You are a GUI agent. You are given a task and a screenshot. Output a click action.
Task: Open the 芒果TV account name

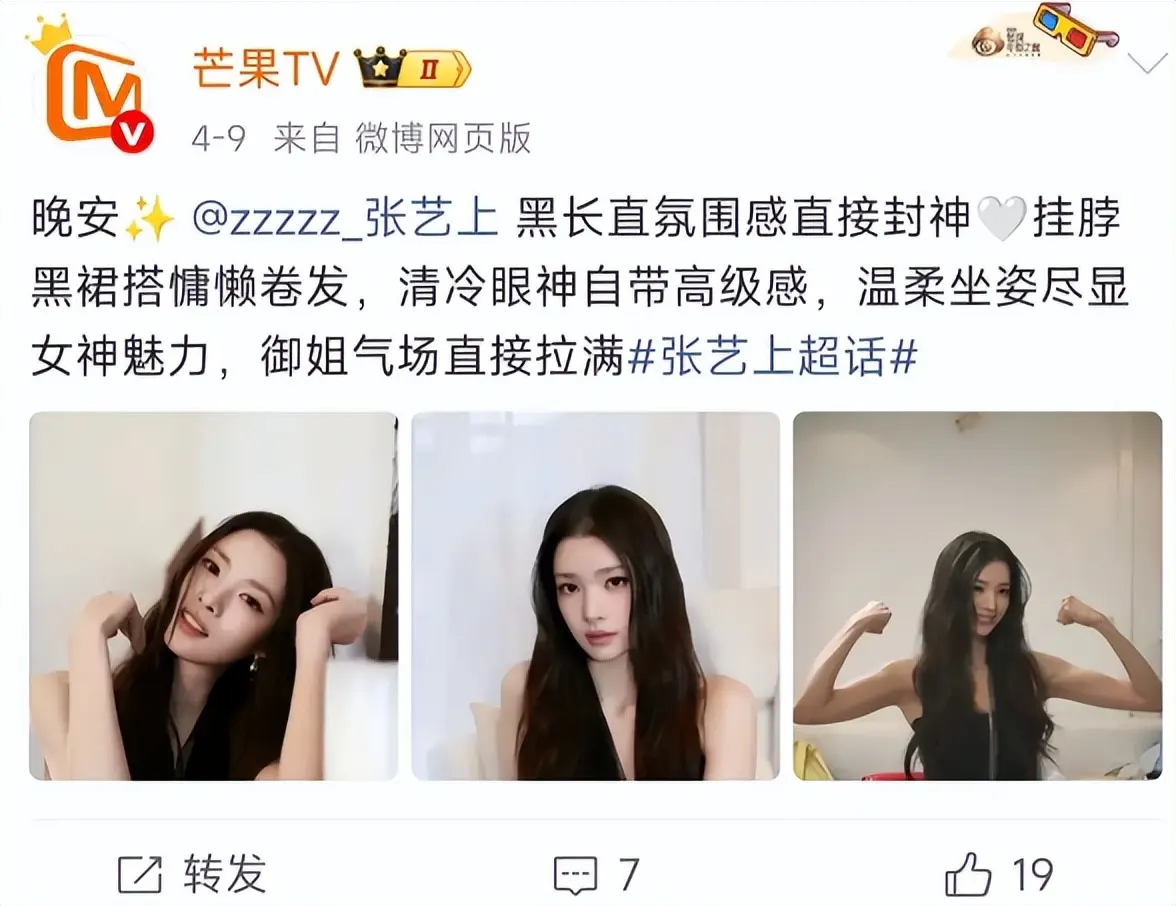266,69
